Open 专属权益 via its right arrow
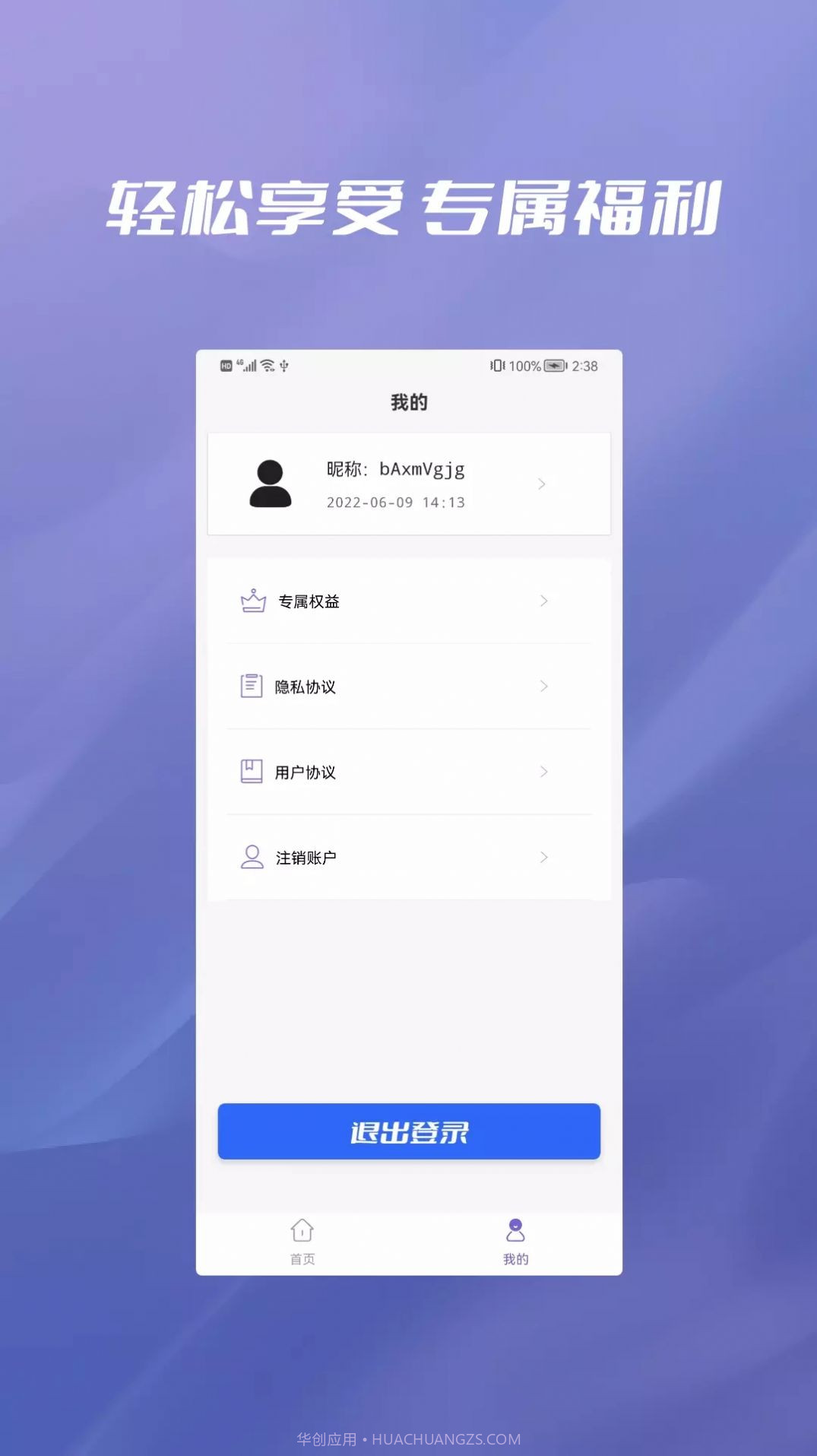This screenshot has height=1456, width=817. click(x=544, y=601)
